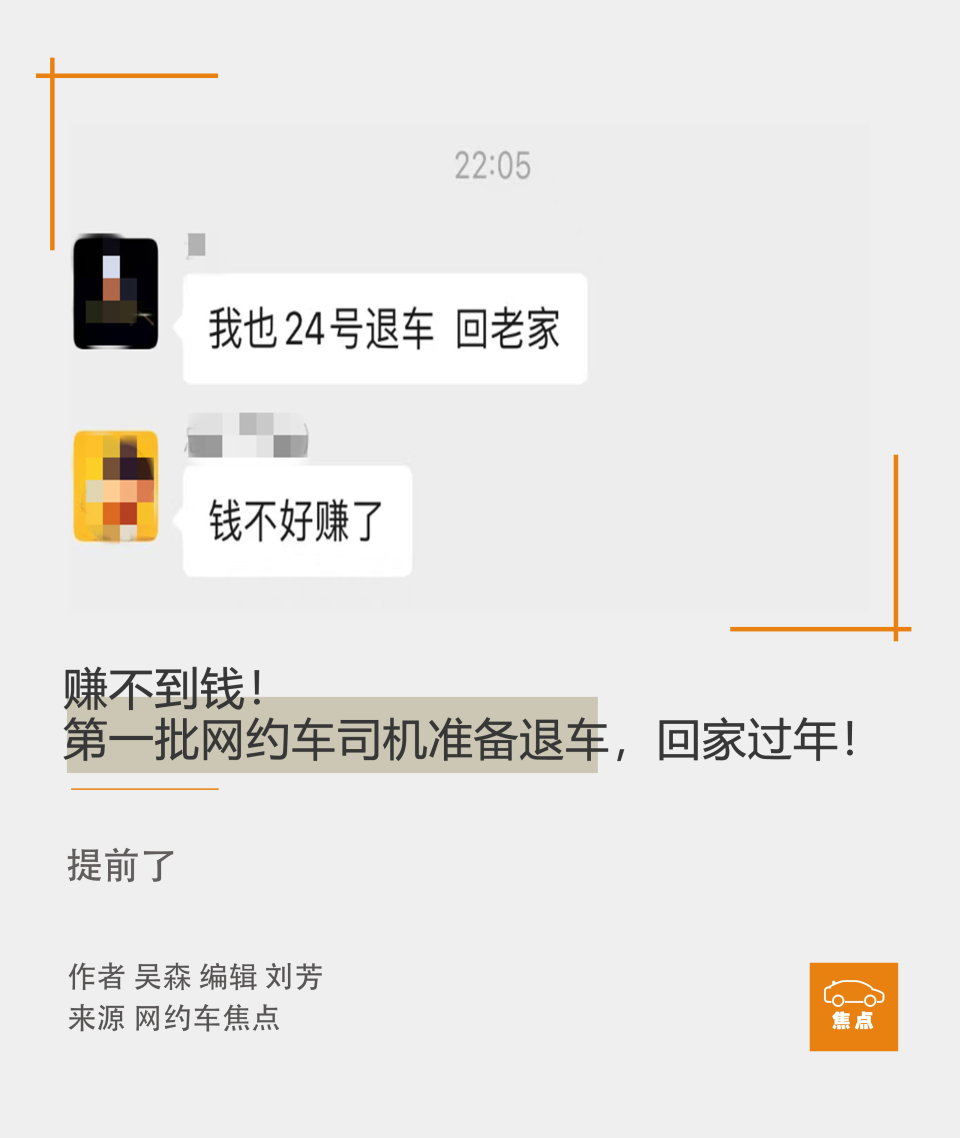Select the black profile avatar icon

click(x=117, y=292)
